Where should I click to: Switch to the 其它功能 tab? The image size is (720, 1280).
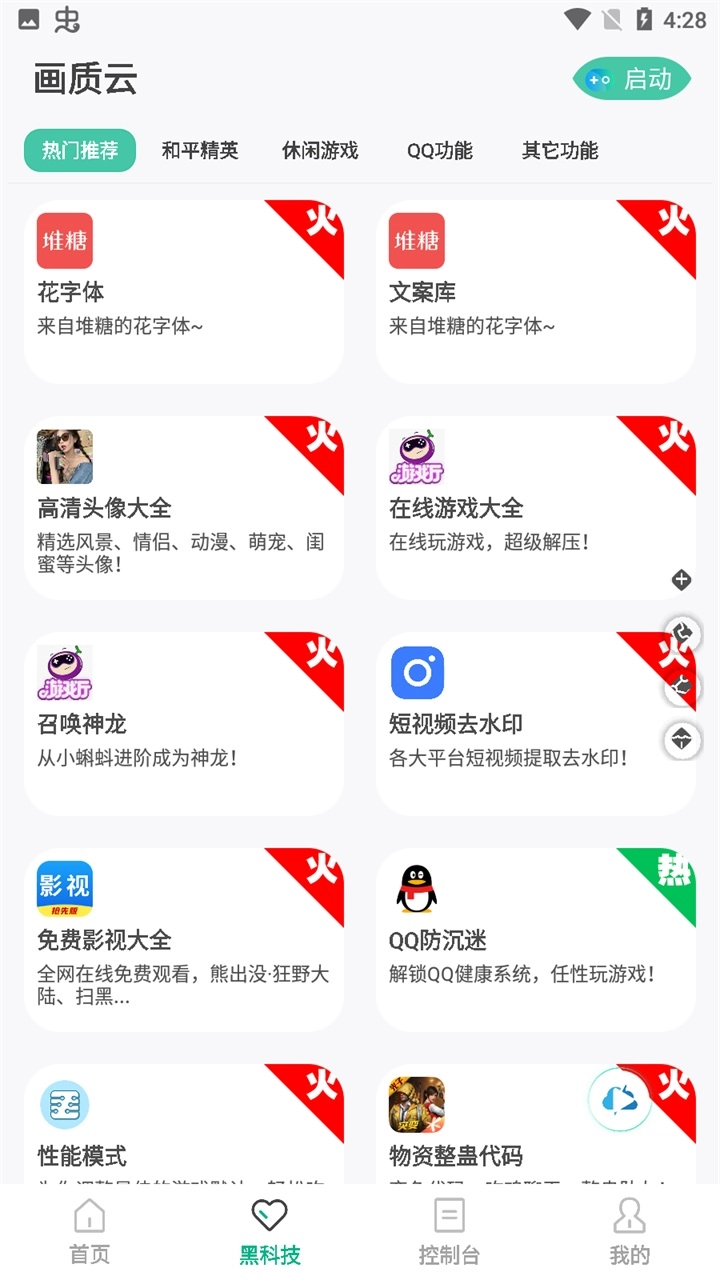tap(559, 151)
